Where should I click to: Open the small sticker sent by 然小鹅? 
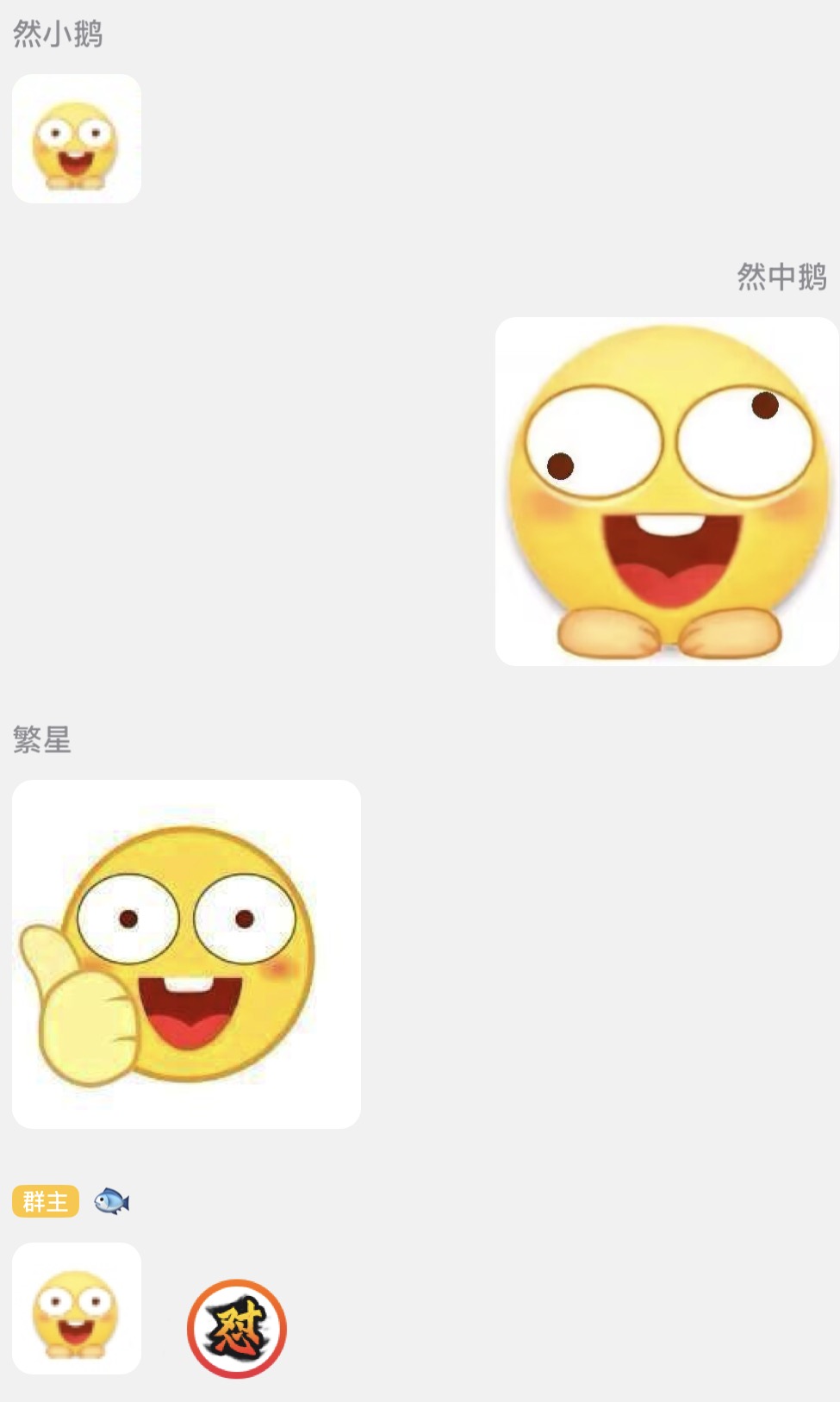coord(77,139)
